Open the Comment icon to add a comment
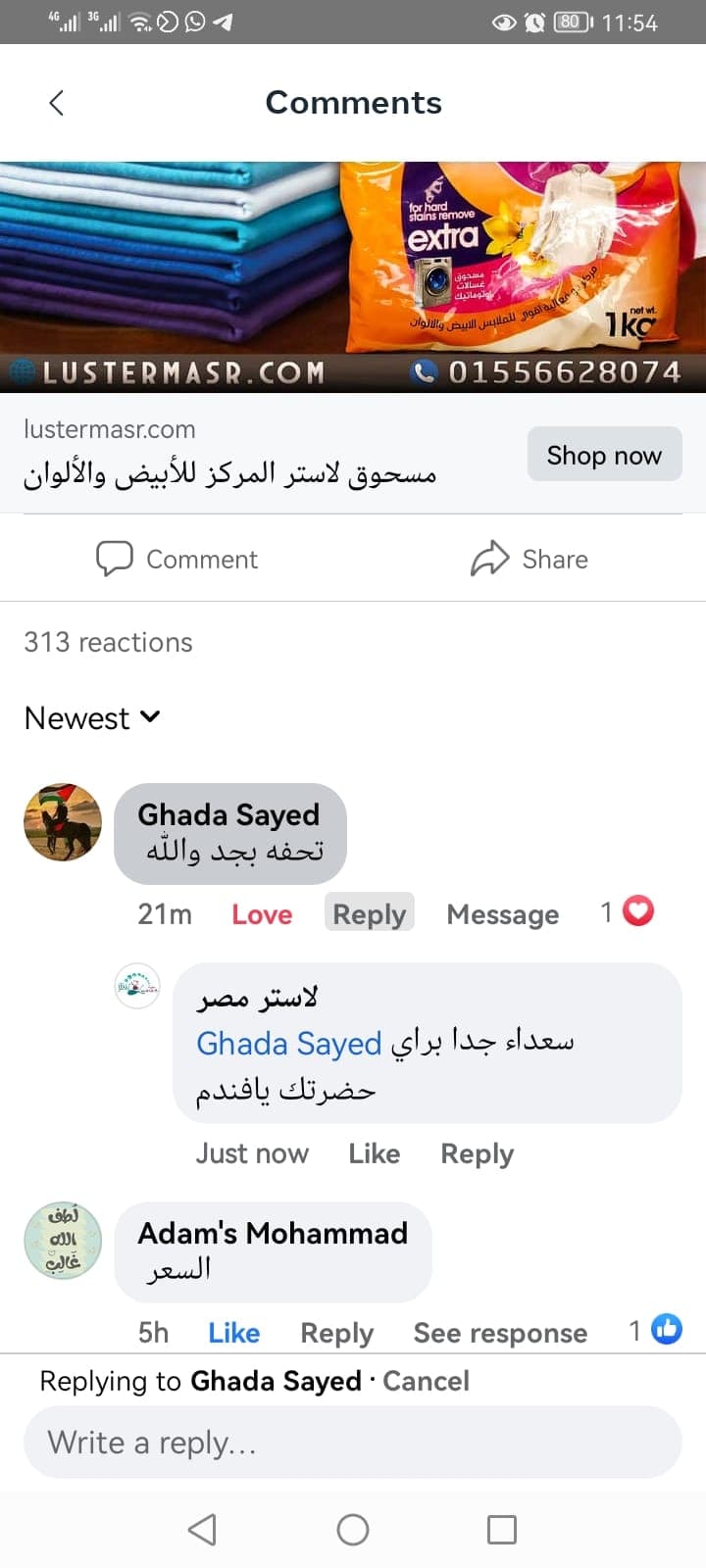The width and height of the screenshot is (706, 1568). pyautogui.click(x=176, y=559)
